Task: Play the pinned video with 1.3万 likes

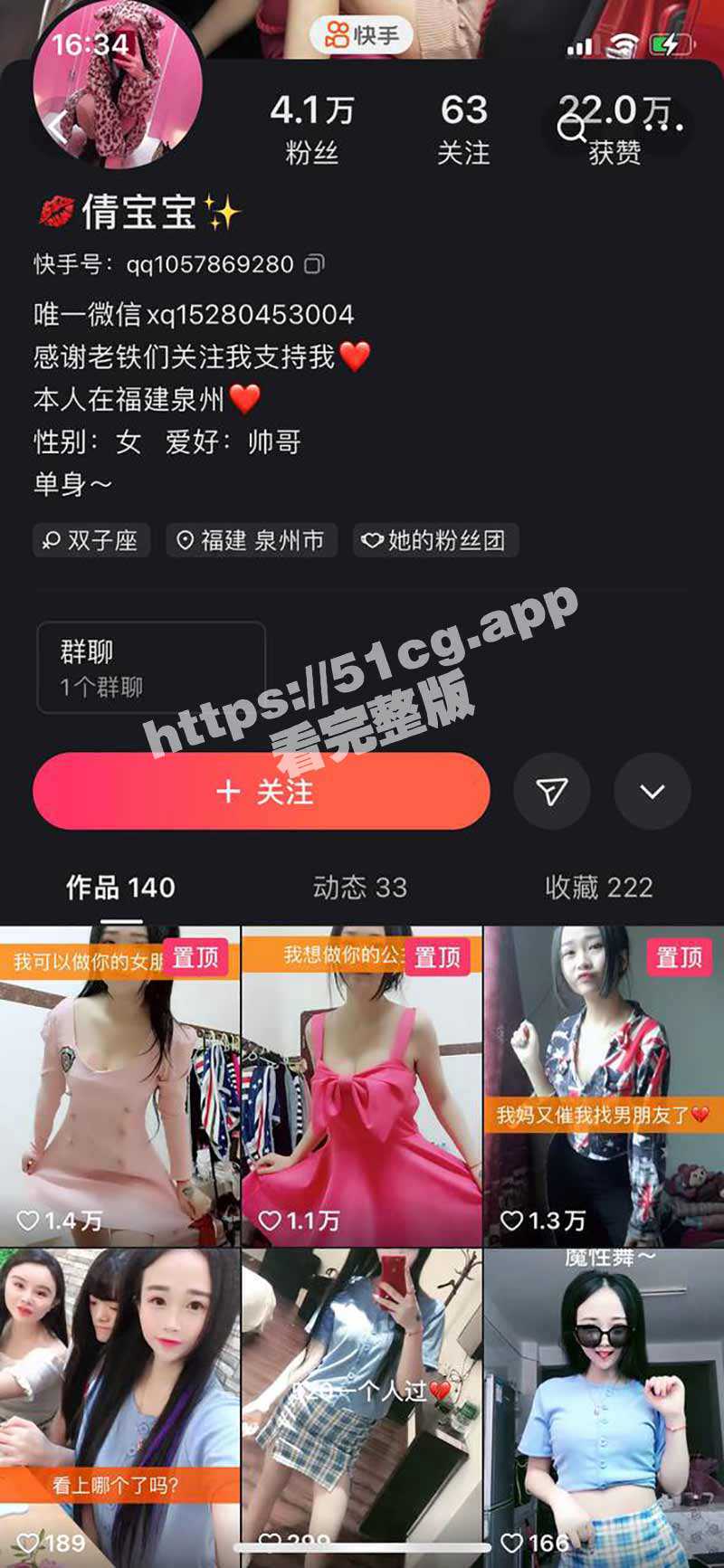Action: tap(604, 1086)
